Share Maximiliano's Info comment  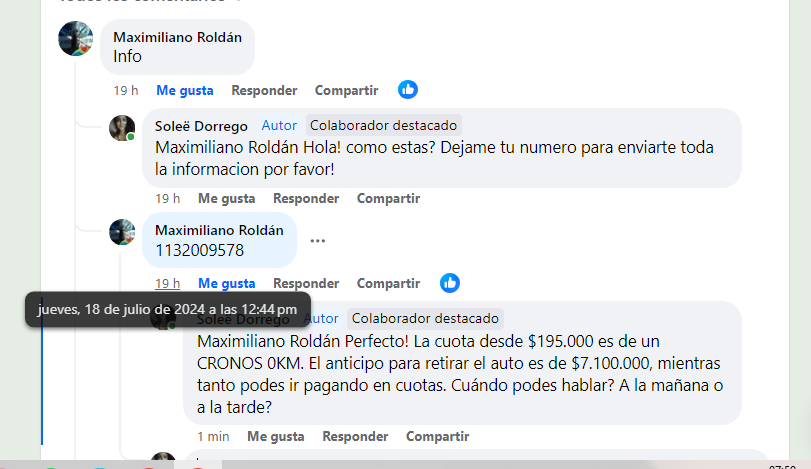click(346, 90)
